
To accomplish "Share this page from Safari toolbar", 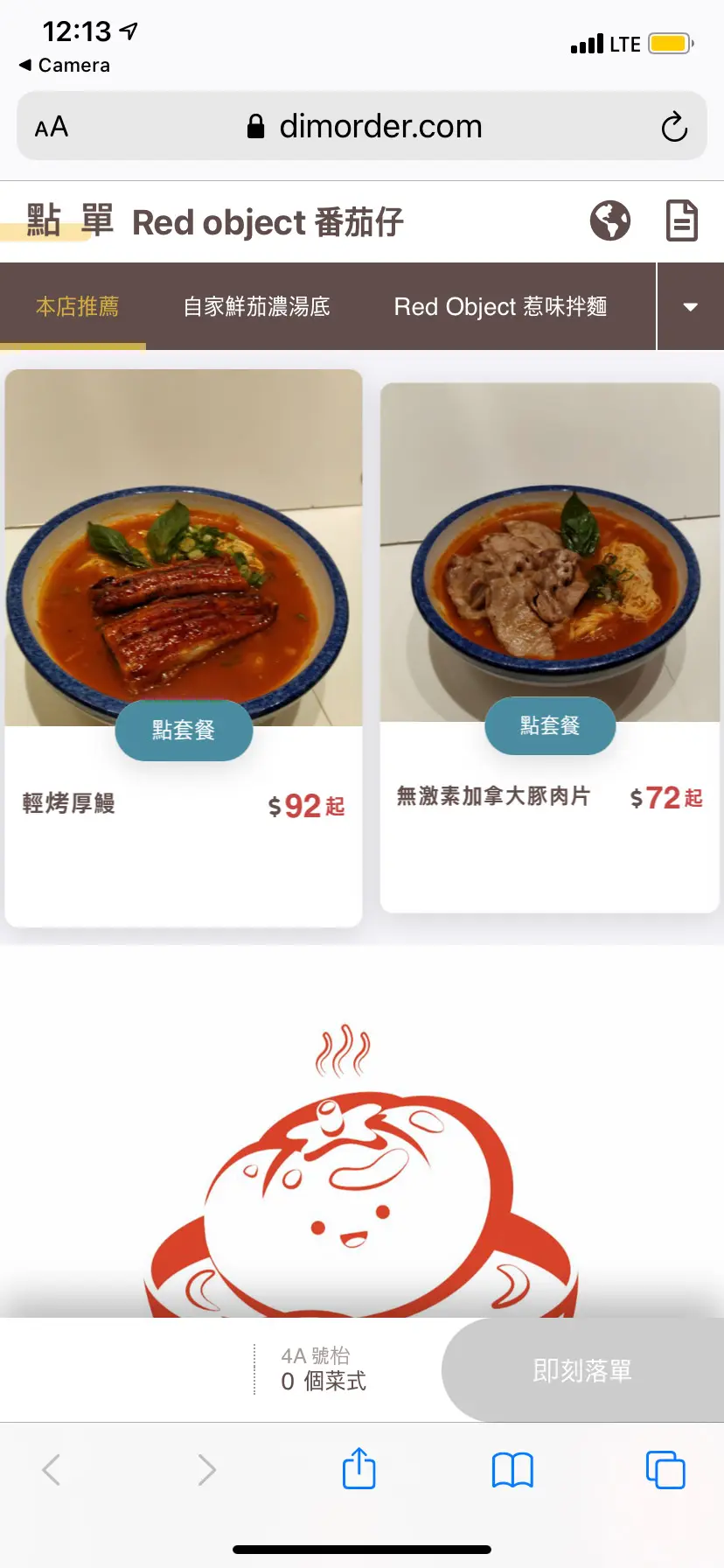I will click(359, 1469).
